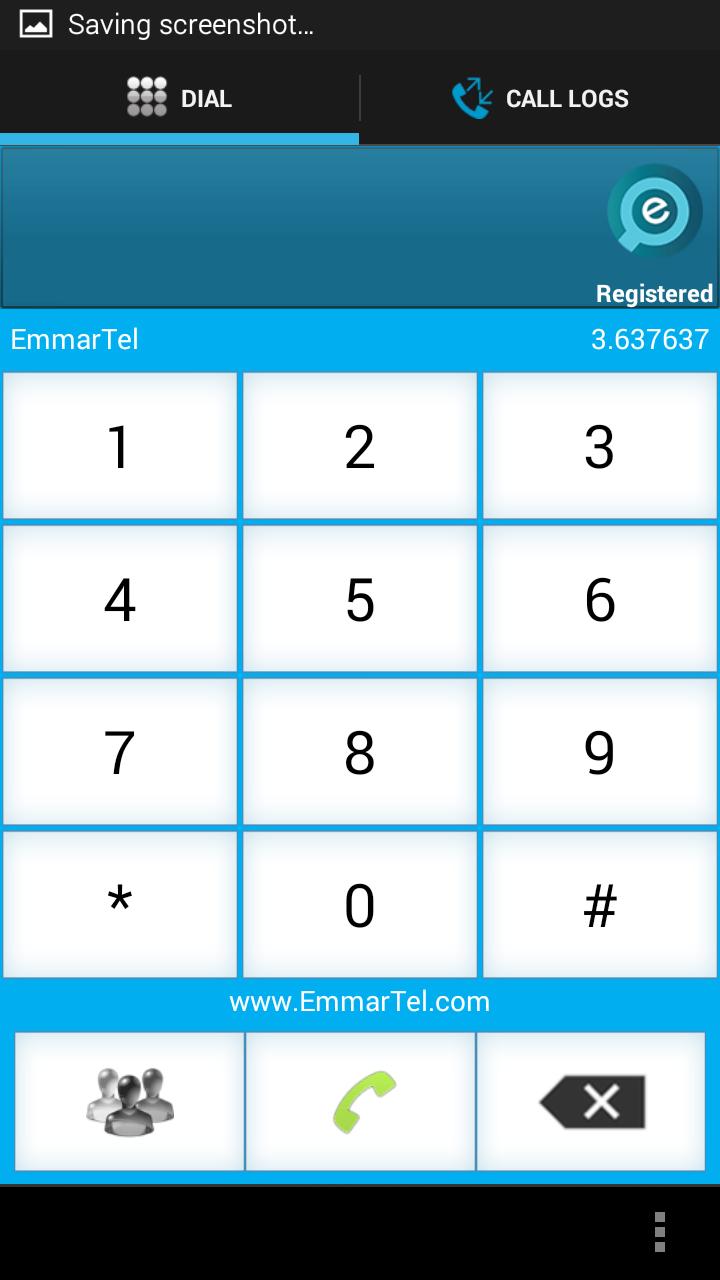Tap the asterisk key on dial pad

coord(119,905)
